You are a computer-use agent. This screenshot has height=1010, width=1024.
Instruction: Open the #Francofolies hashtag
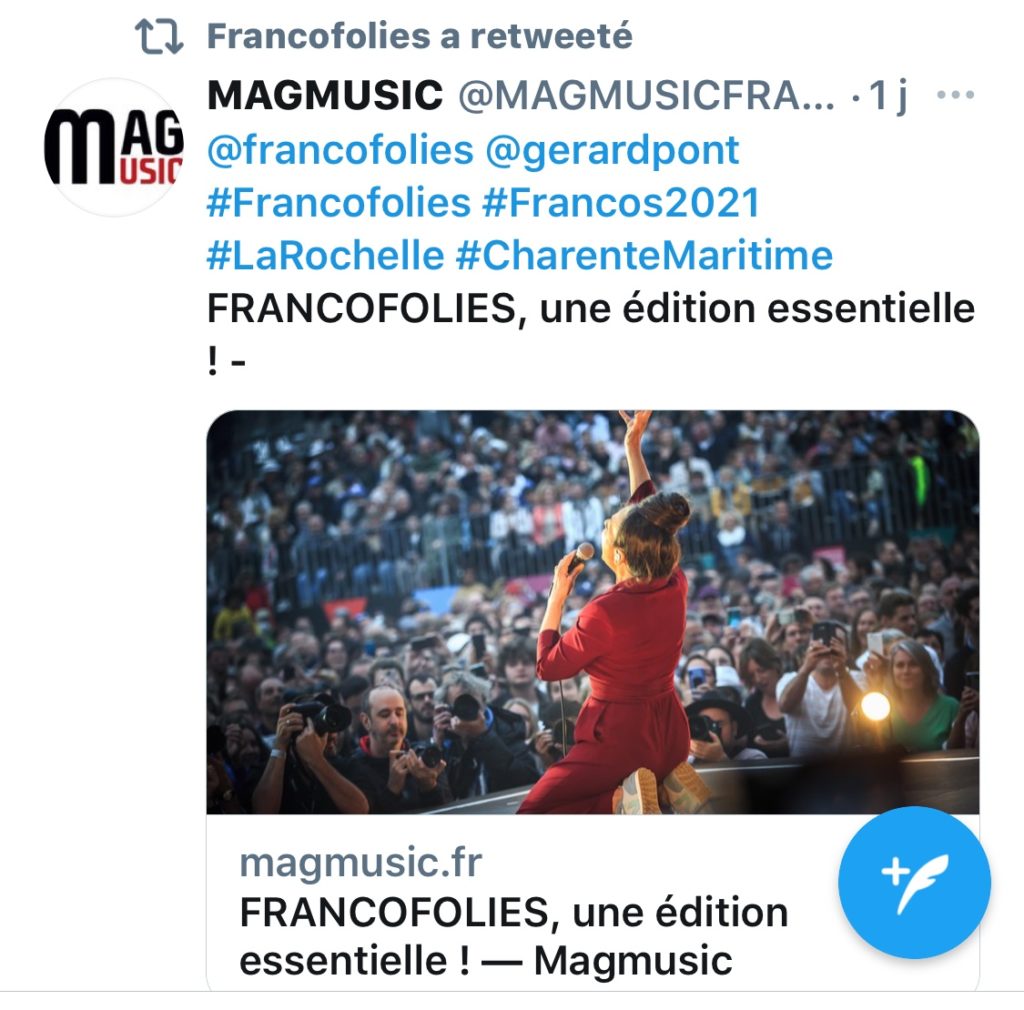click(x=338, y=203)
